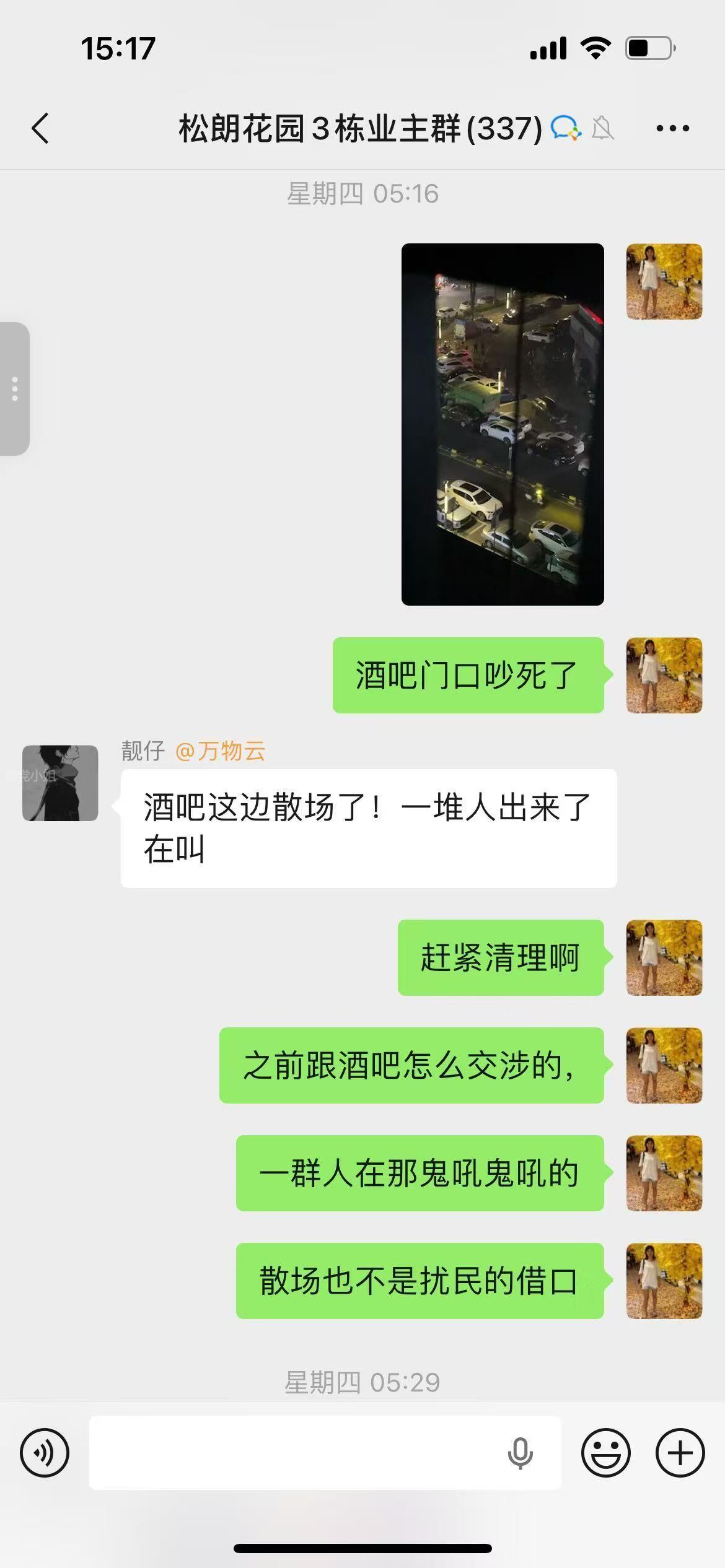
Task: Open the emoji sticker panel
Action: coord(605,1452)
